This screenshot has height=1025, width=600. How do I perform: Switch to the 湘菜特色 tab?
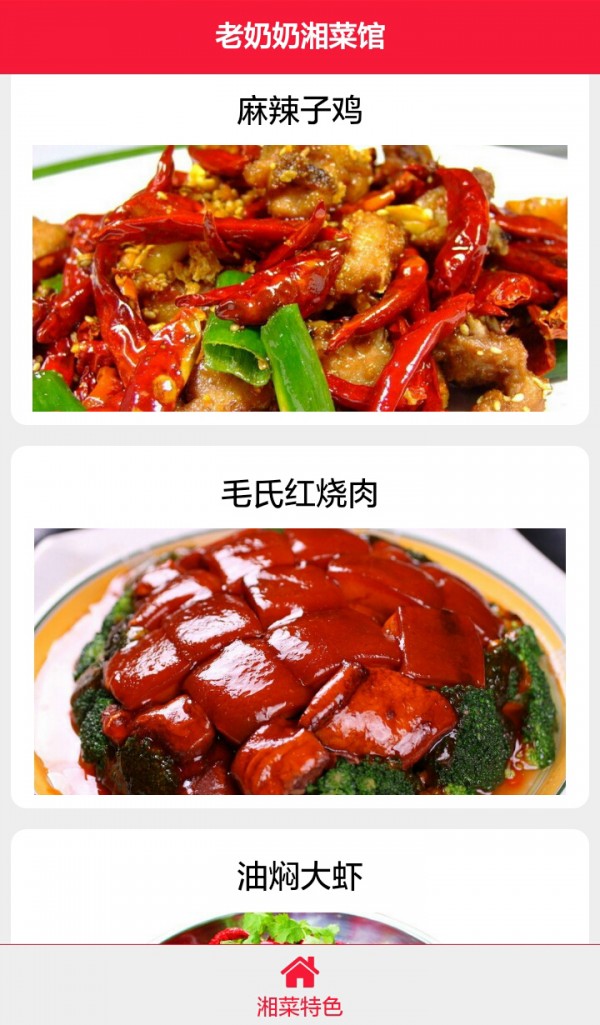click(300, 986)
